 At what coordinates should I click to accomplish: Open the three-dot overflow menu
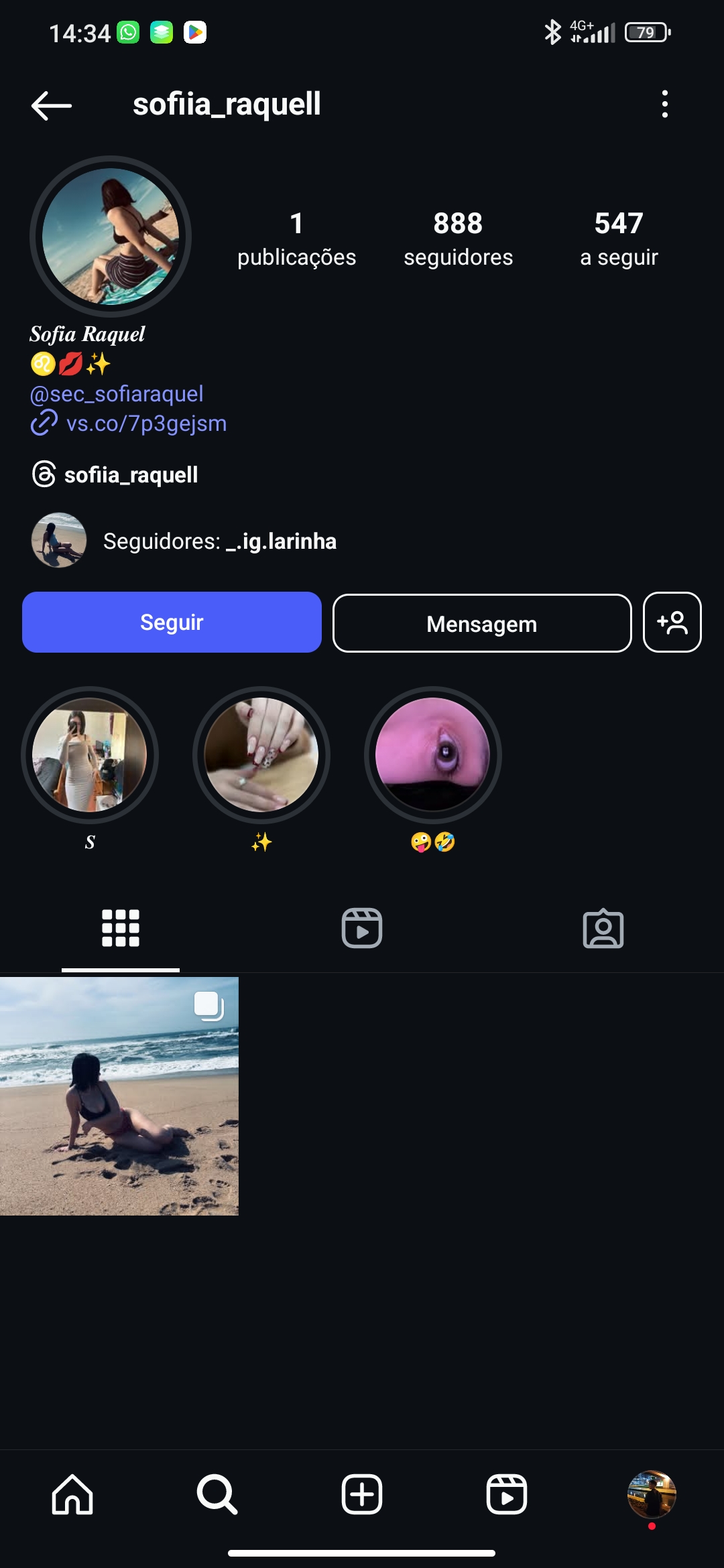[x=664, y=105]
